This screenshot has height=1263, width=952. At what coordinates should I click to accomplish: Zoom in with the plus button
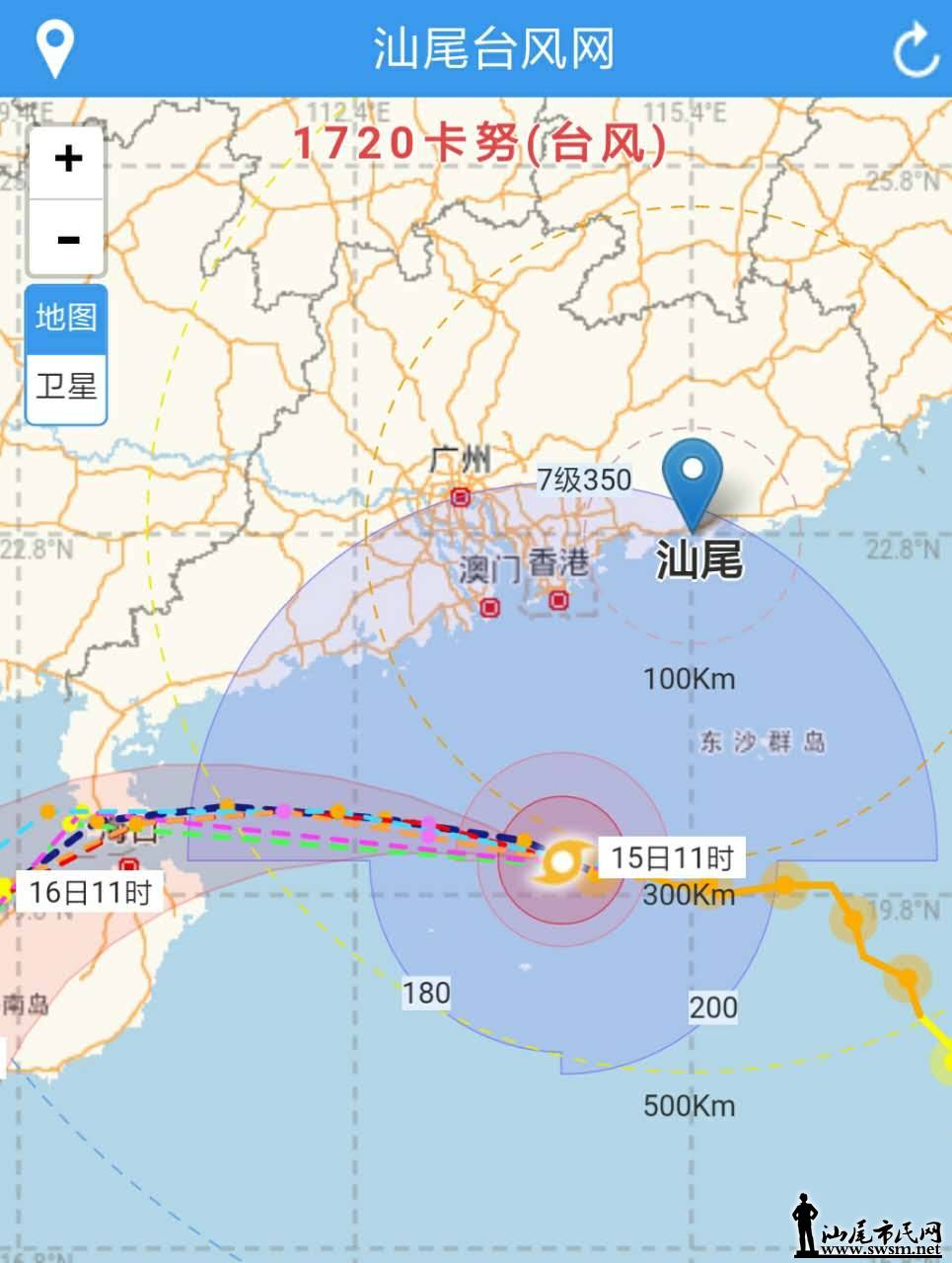point(67,161)
